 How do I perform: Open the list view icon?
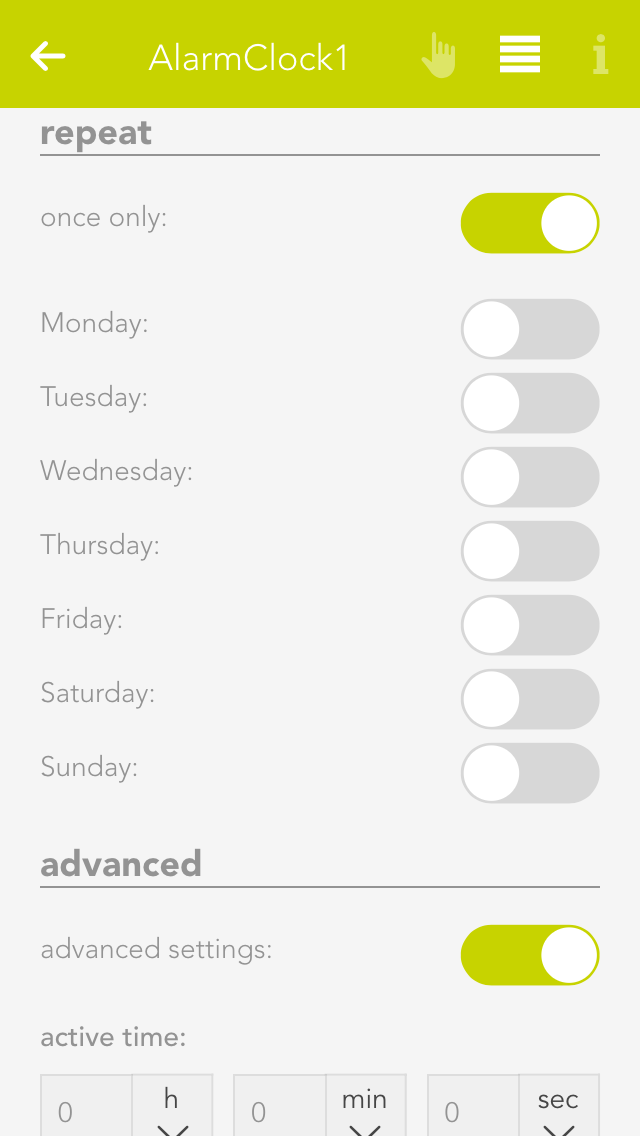[x=520, y=55]
